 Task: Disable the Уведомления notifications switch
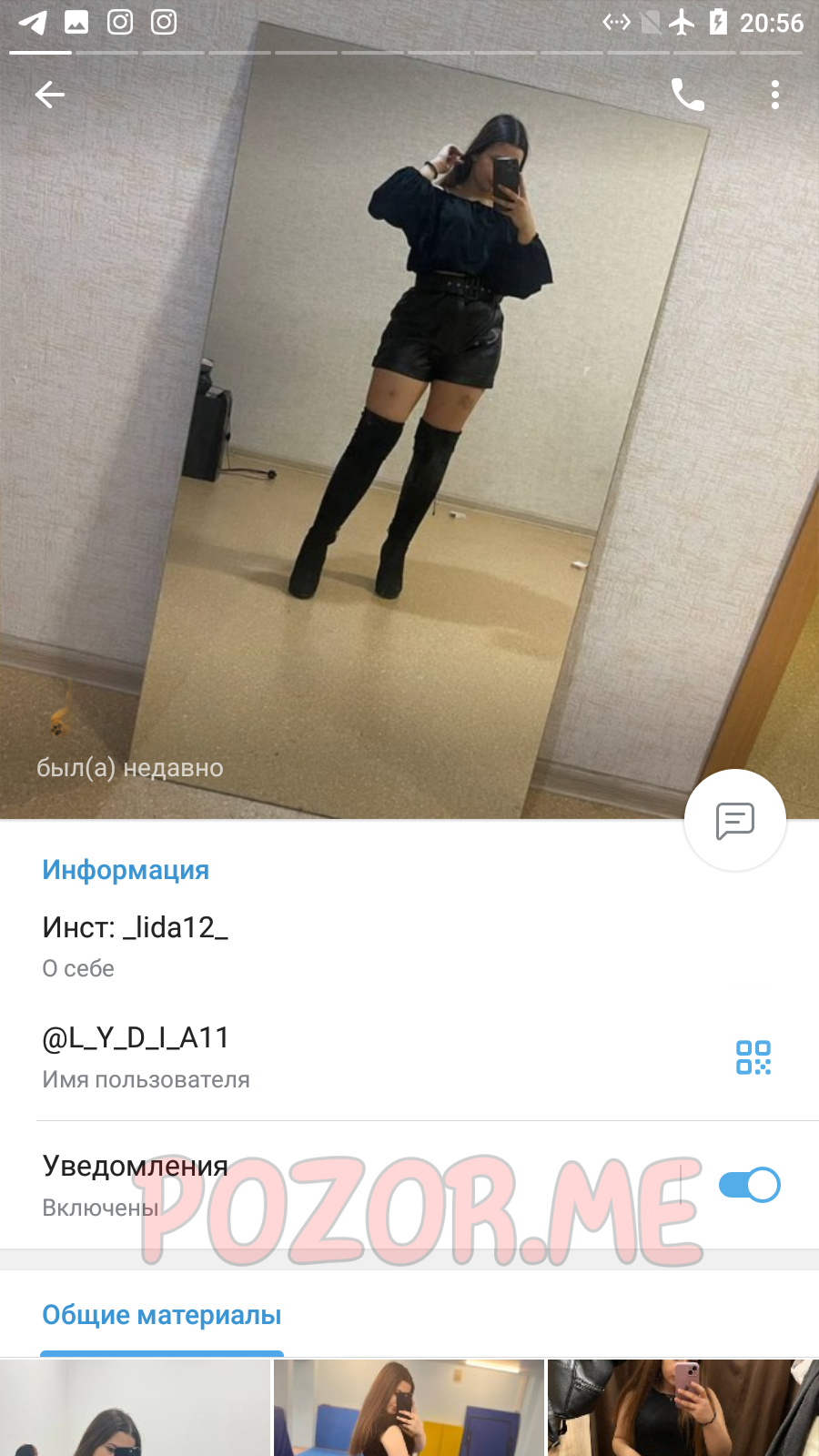(749, 1185)
